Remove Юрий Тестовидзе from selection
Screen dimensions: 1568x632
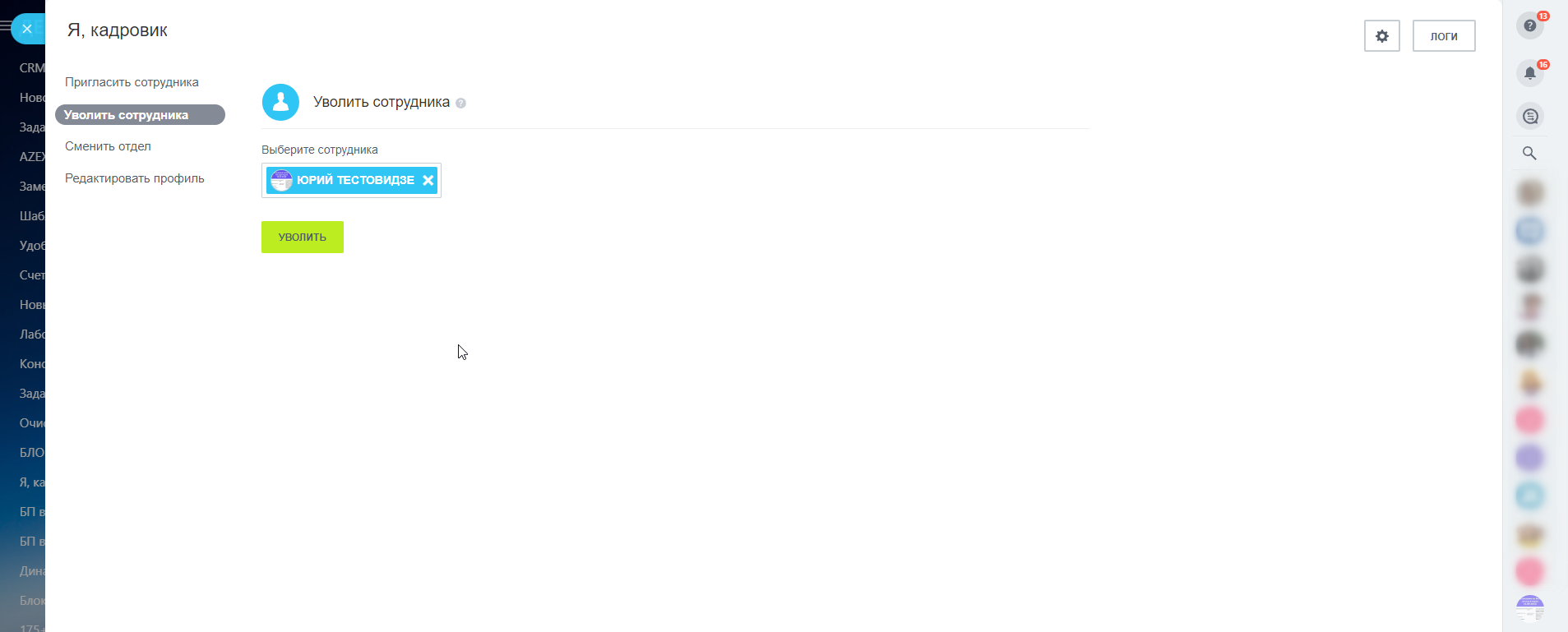(428, 181)
